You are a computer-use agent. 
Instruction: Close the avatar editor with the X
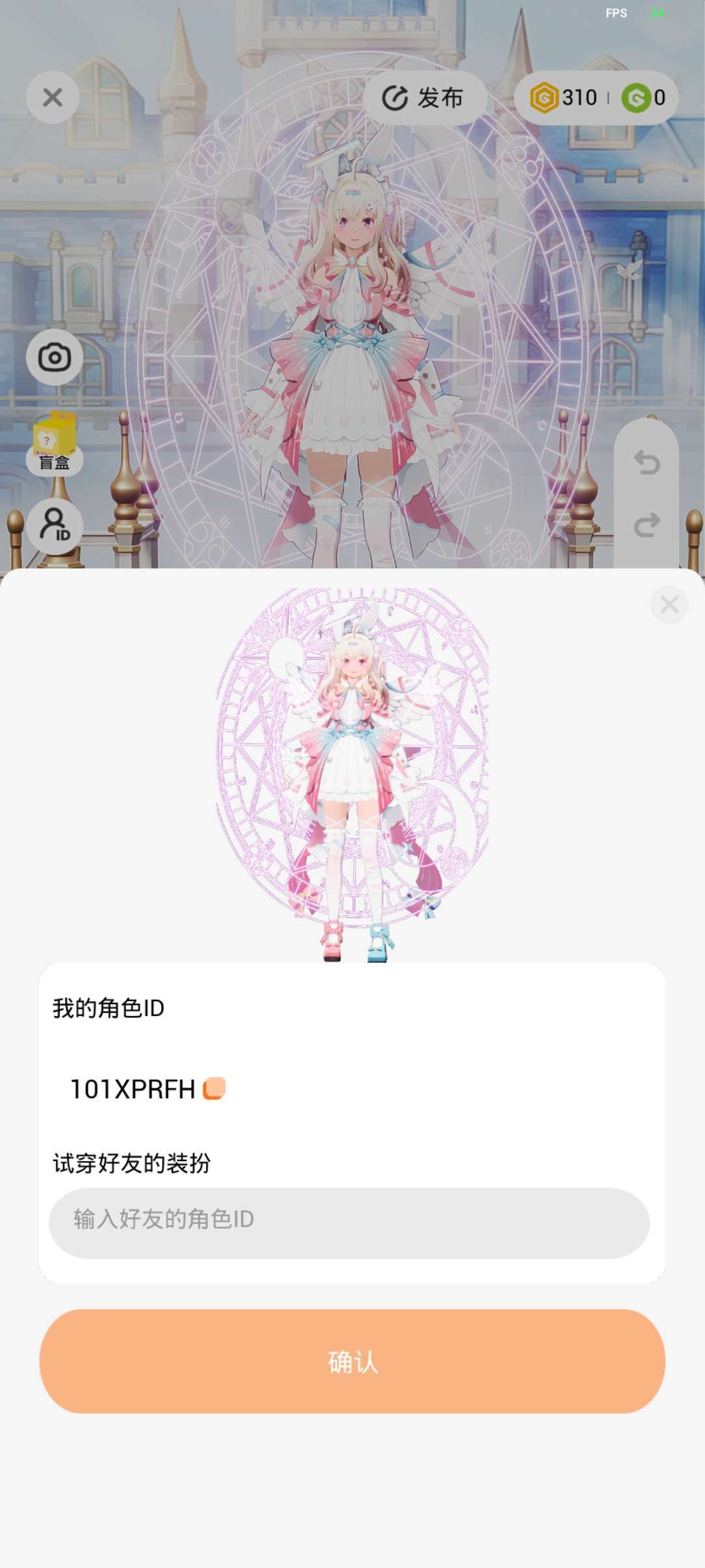click(53, 98)
